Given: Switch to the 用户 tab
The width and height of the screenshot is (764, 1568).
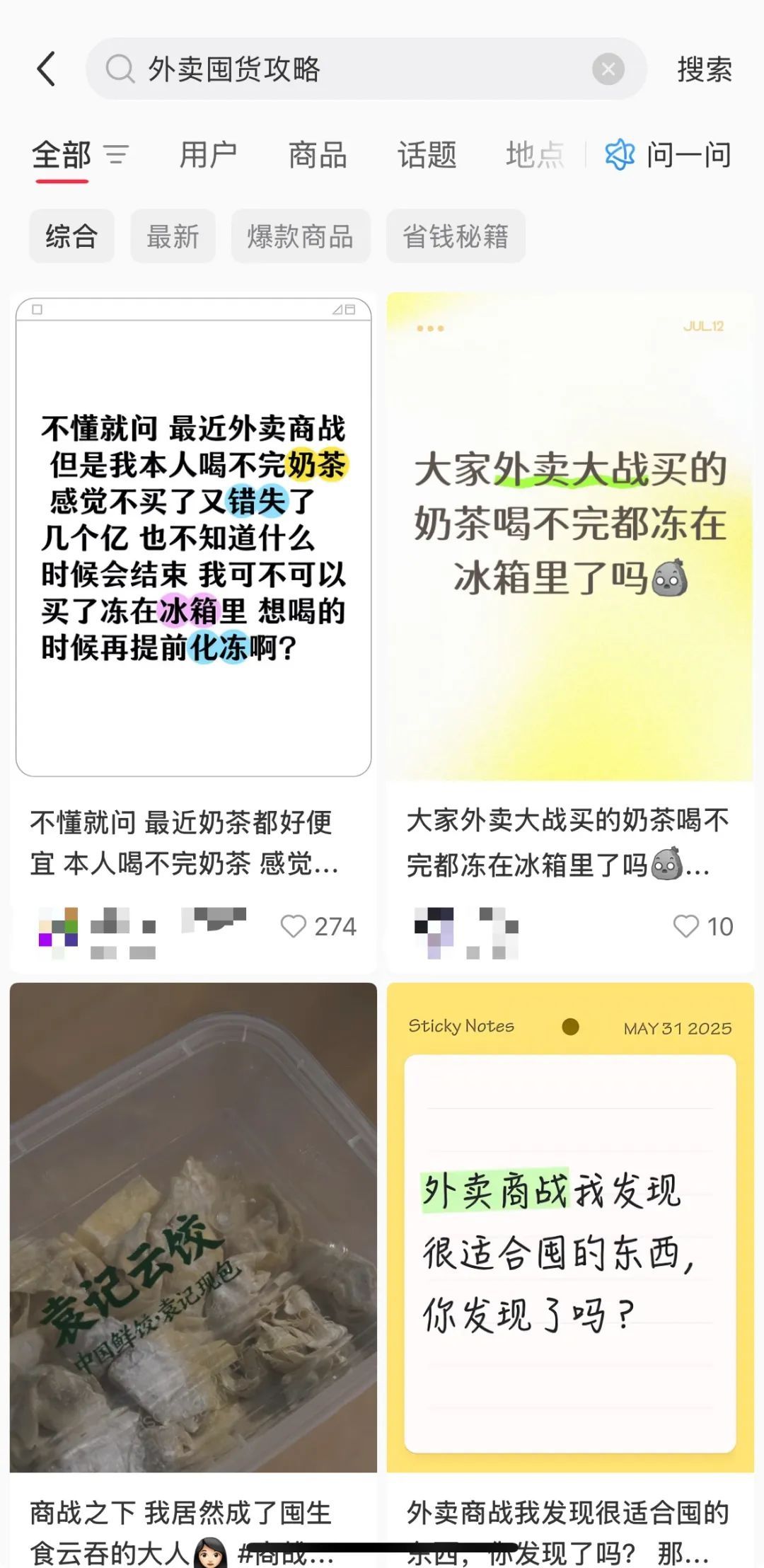Looking at the screenshot, I should click(x=208, y=154).
